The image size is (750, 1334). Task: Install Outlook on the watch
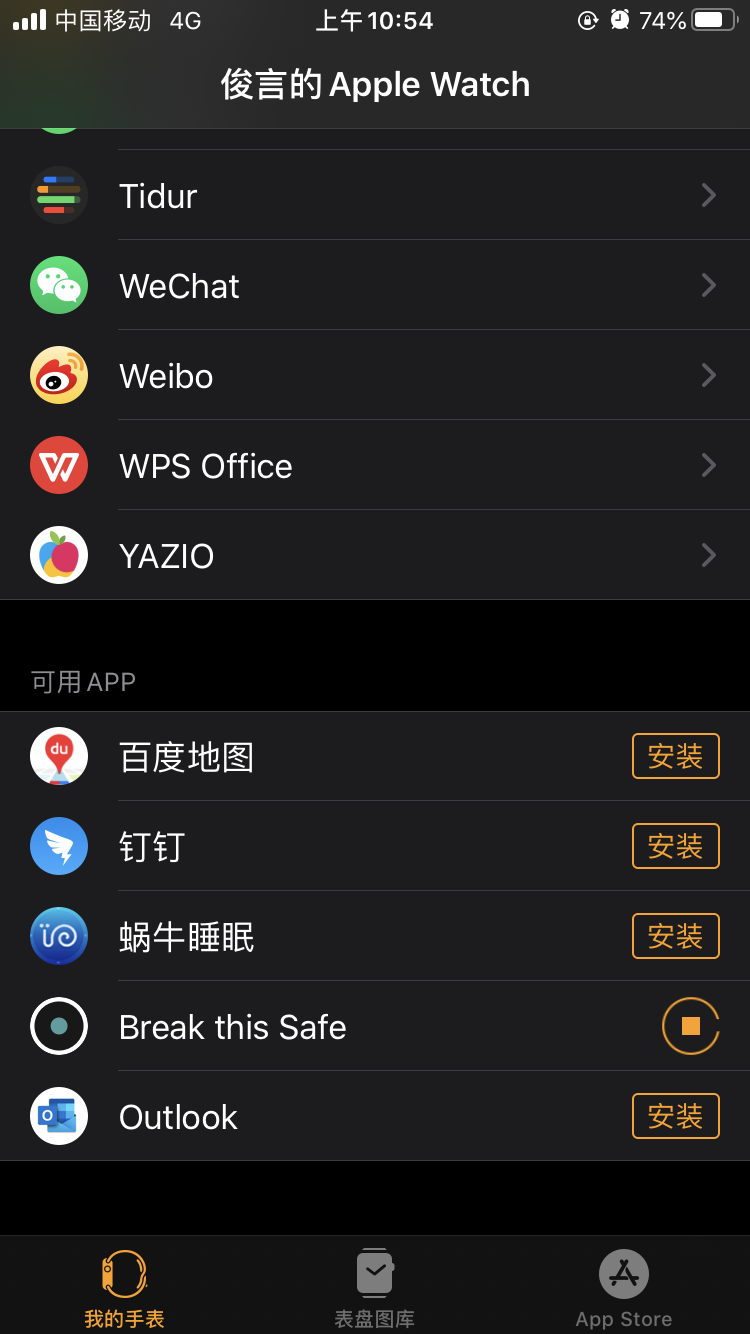675,1116
